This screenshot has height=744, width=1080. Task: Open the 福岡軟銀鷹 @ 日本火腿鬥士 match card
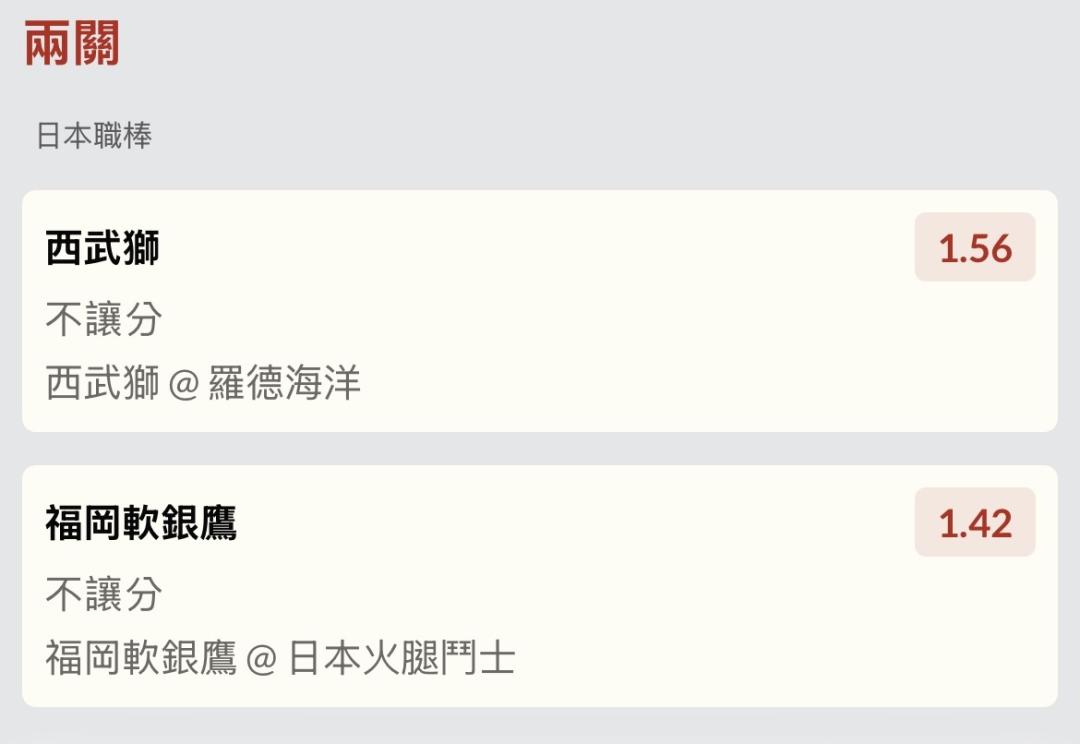[539, 586]
